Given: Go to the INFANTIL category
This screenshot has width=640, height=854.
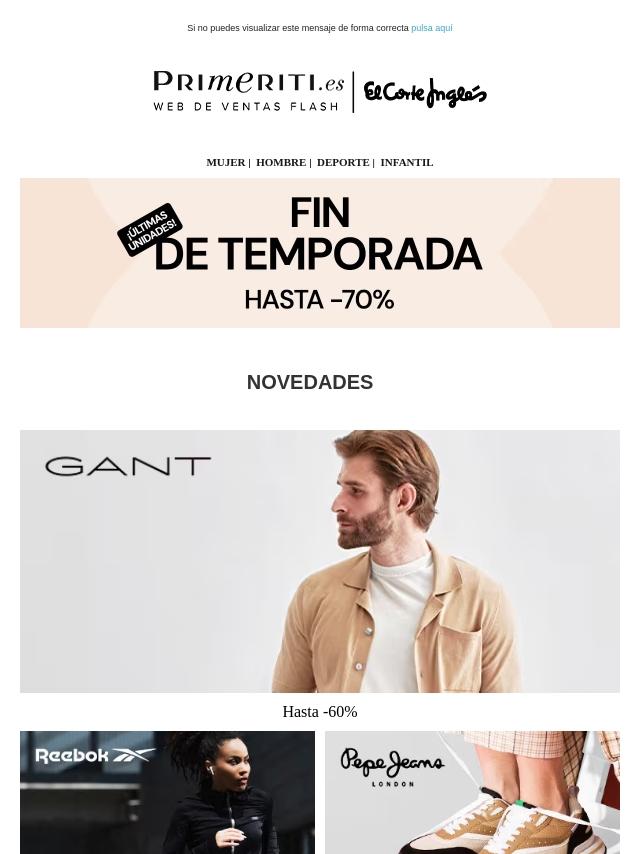Looking at the screenshot, I should 406,162.
